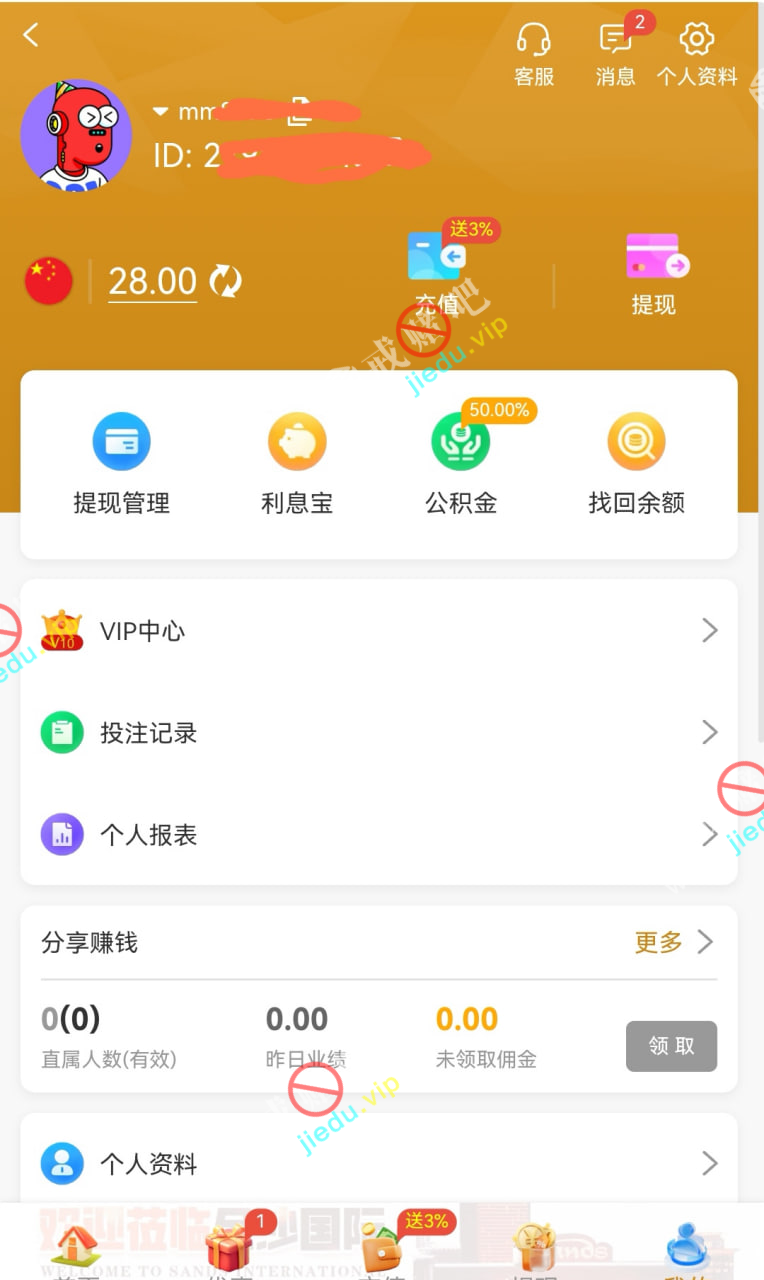Screen dimensions: 764x1280
Task: Tap 更多 in 分享赚钱
Action: point(674,942)
